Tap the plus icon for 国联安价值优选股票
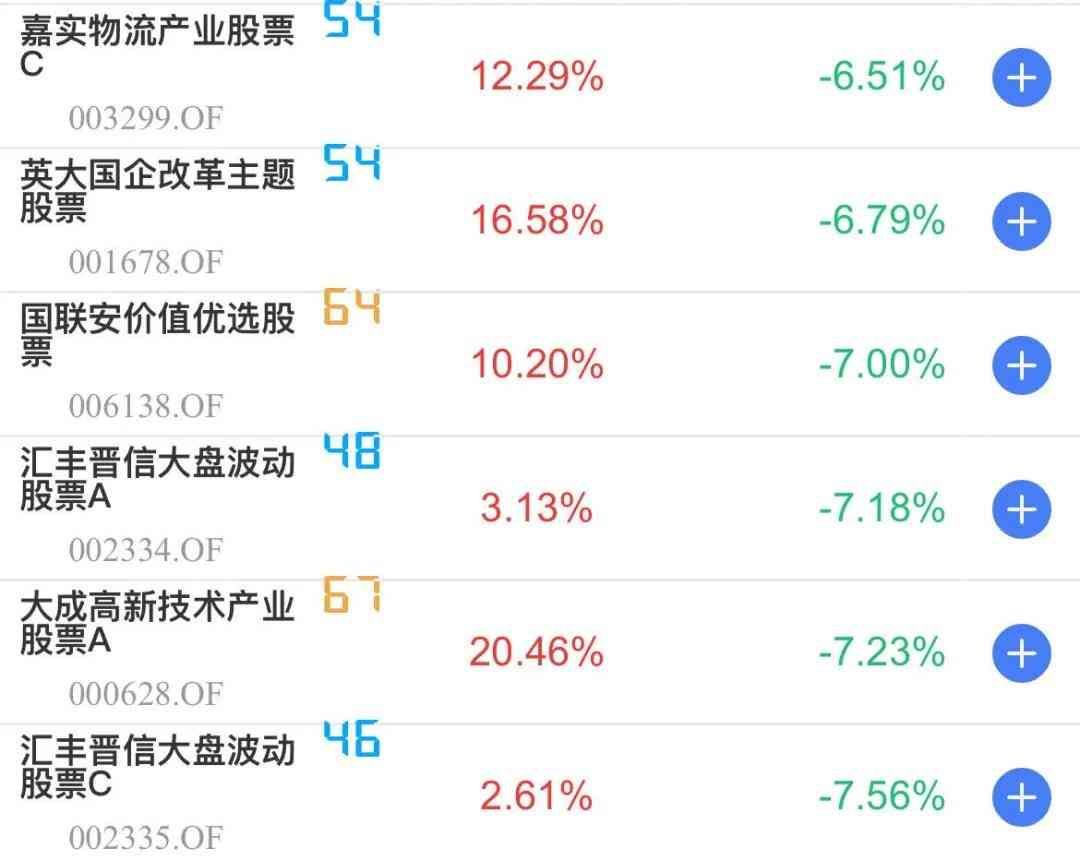This screenshot has height=861, width=1080. pos(1021,365)
